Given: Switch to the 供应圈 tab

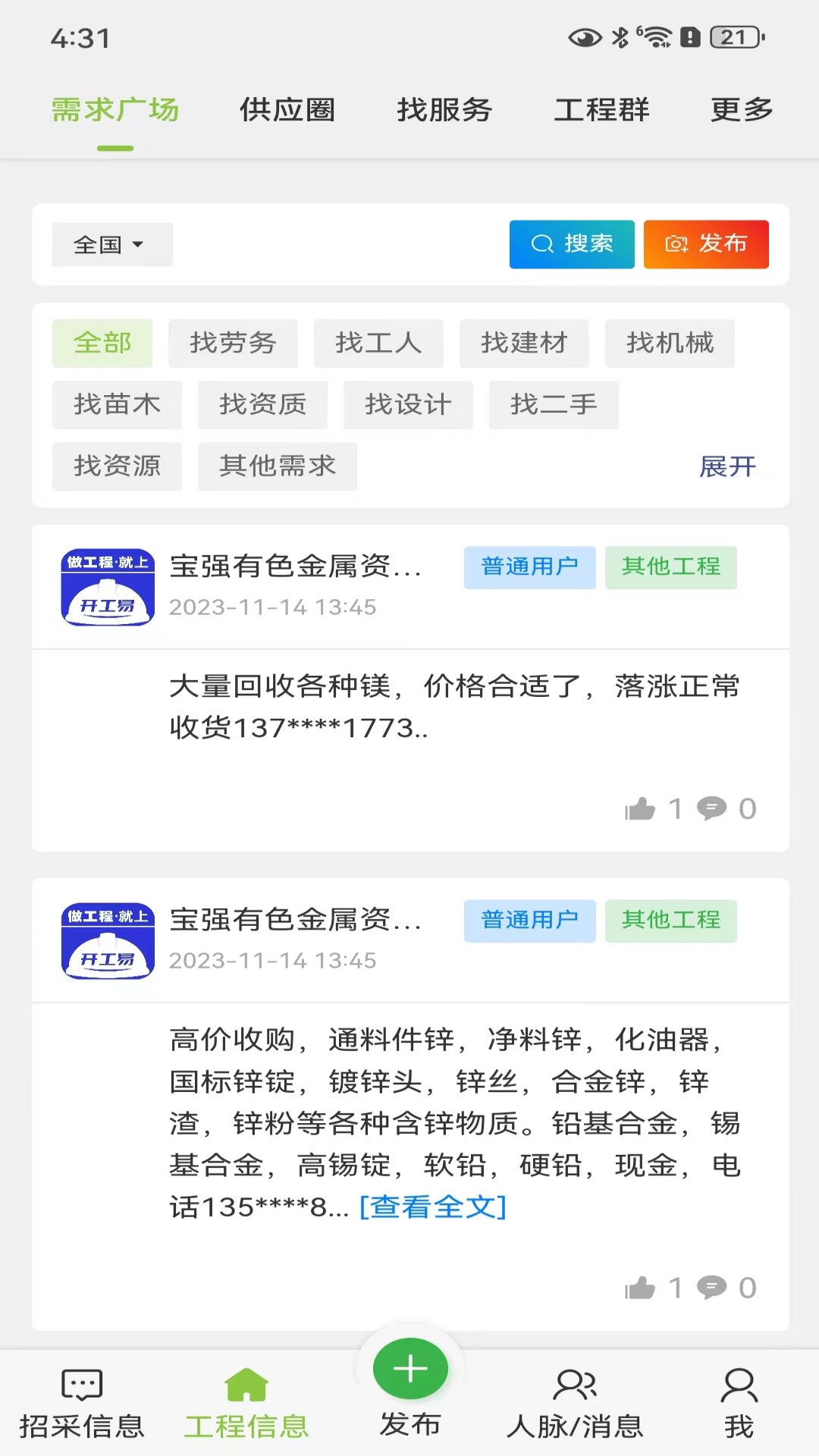Looking at the screenshot, I should point(286,110).
